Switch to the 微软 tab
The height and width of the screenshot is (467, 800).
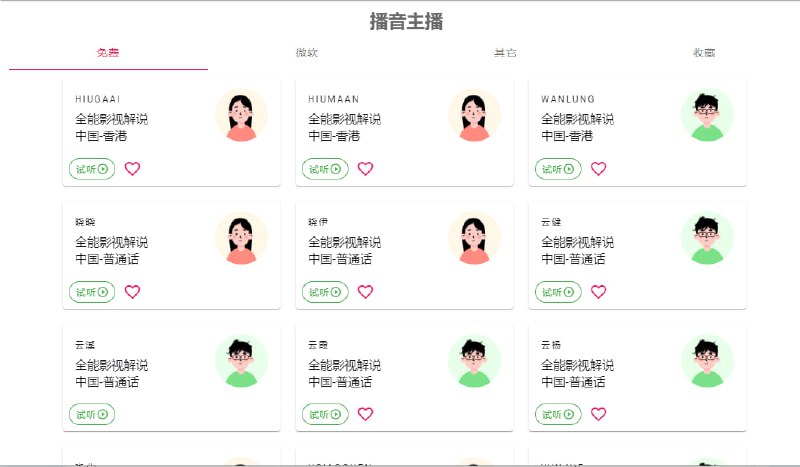(x=307, y=52)
